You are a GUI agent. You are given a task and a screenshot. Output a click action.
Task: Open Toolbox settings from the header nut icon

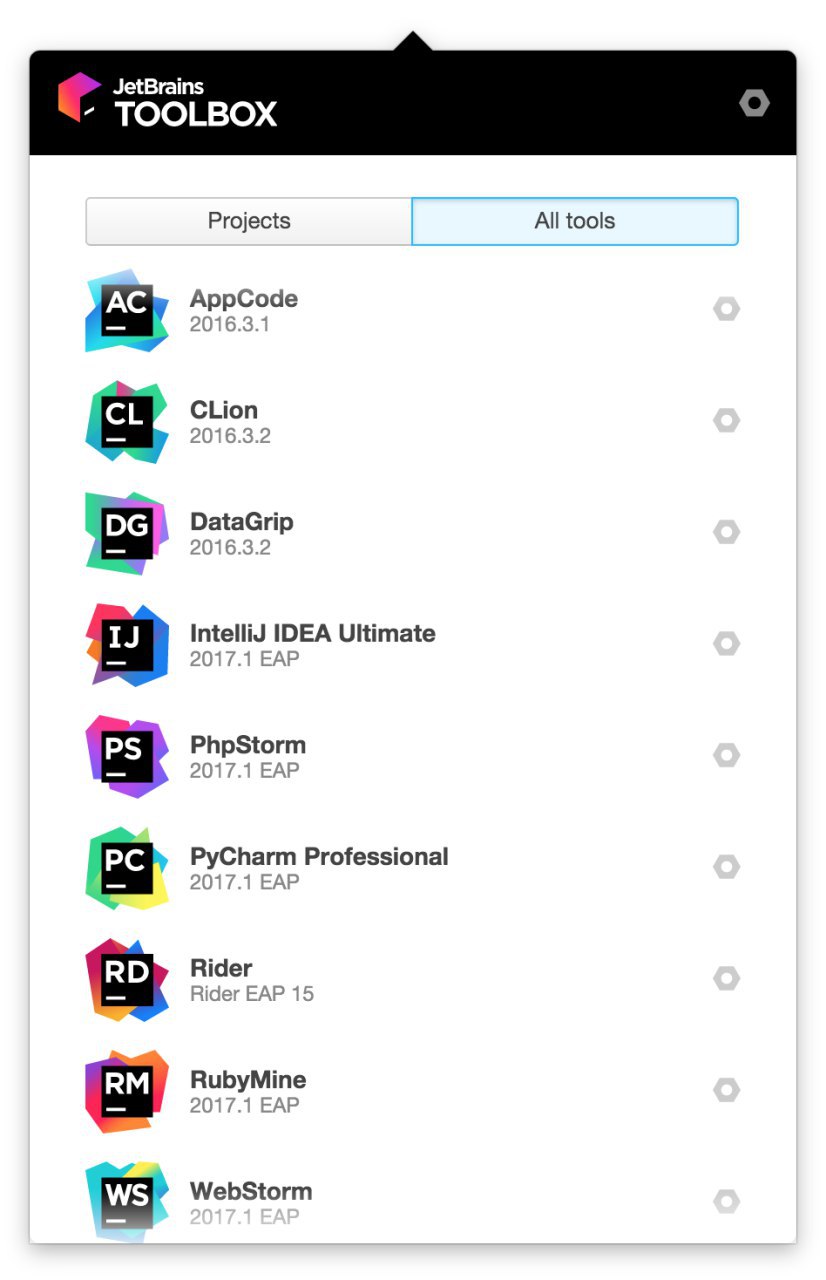754,103
